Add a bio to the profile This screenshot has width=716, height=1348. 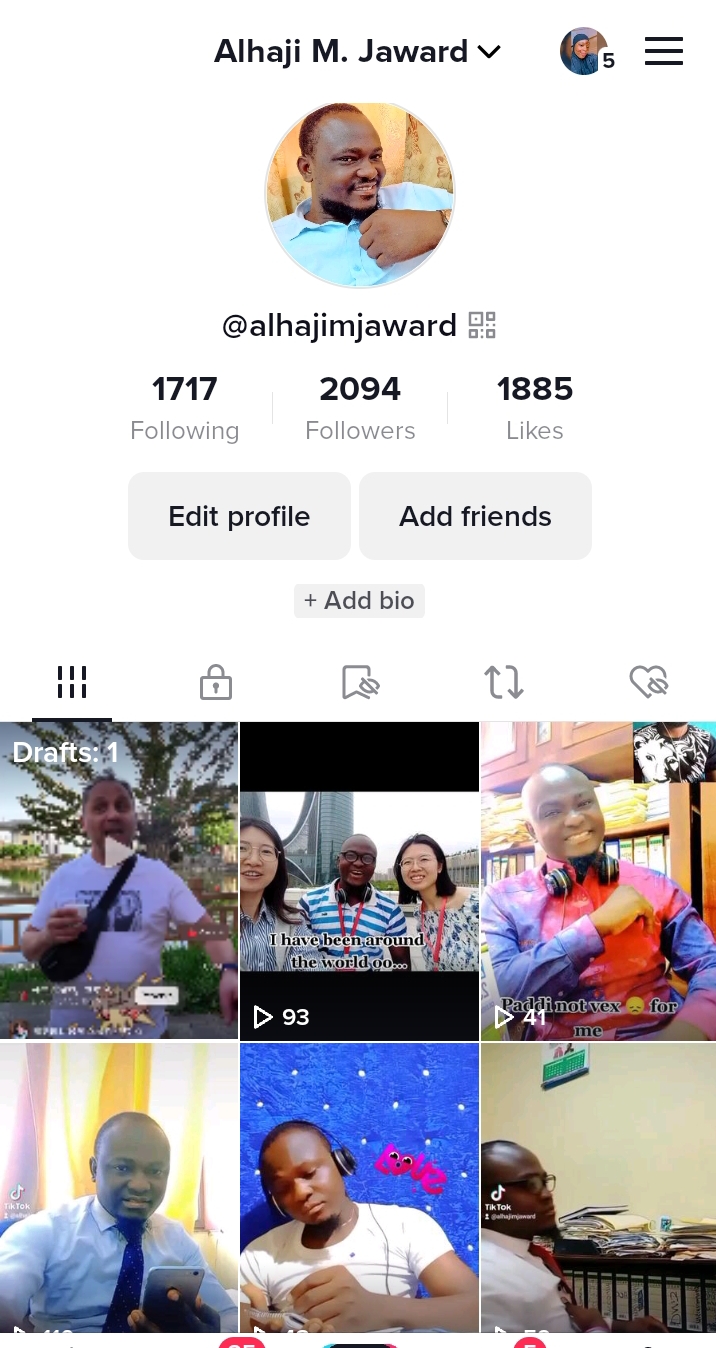click(x=359, y=600)
